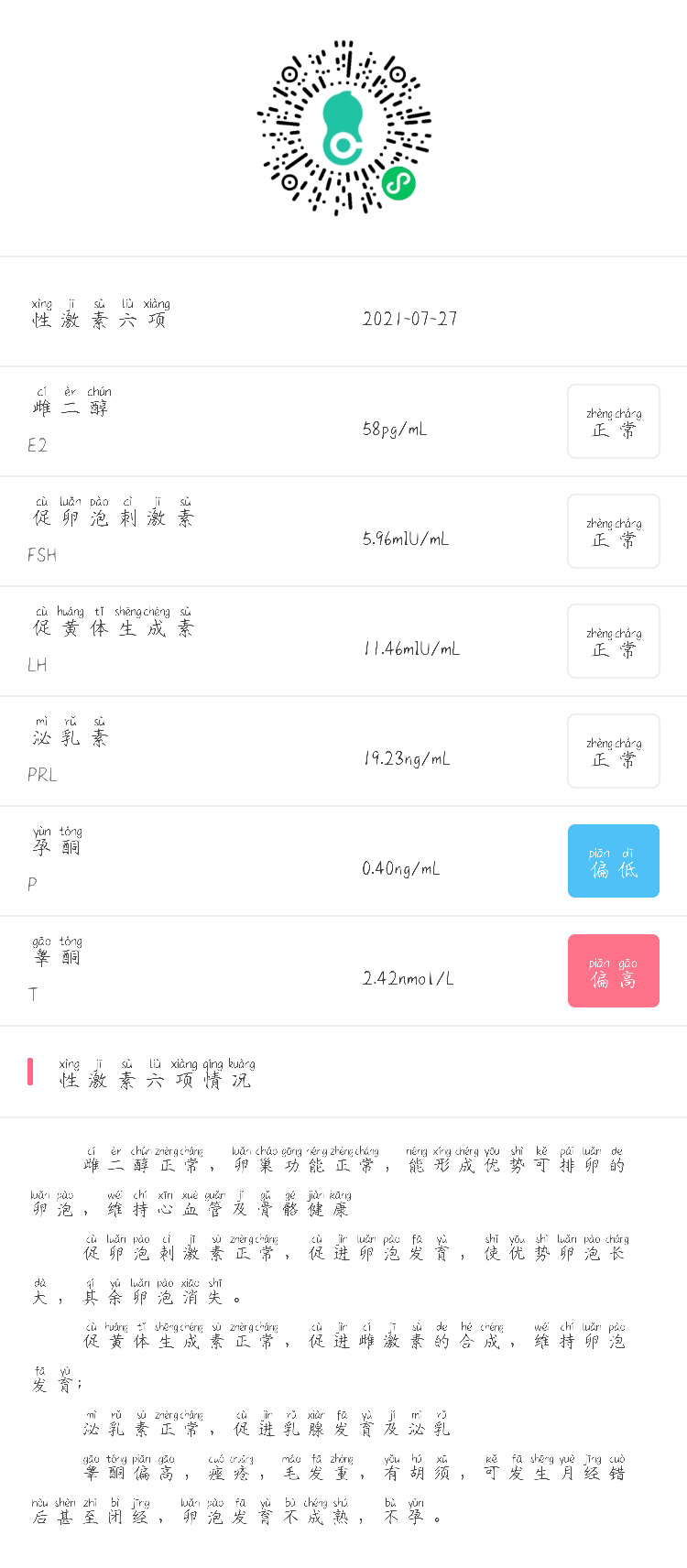Toggle the 正常 badge for 泌乳素
687x1568 pixels.
(x=614, y=751)
